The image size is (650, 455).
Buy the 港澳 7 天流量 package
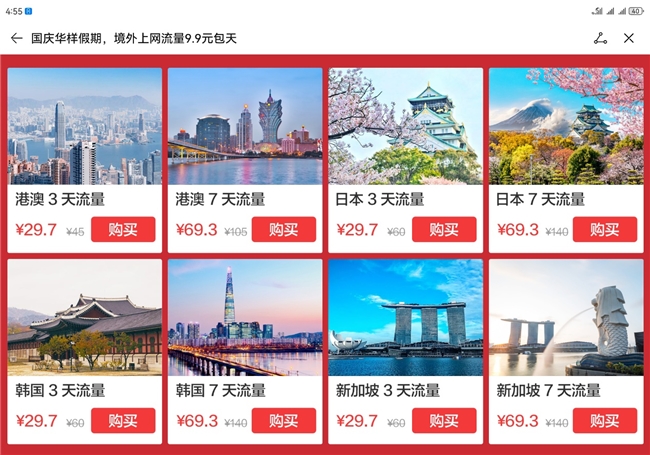click(284, 230)
